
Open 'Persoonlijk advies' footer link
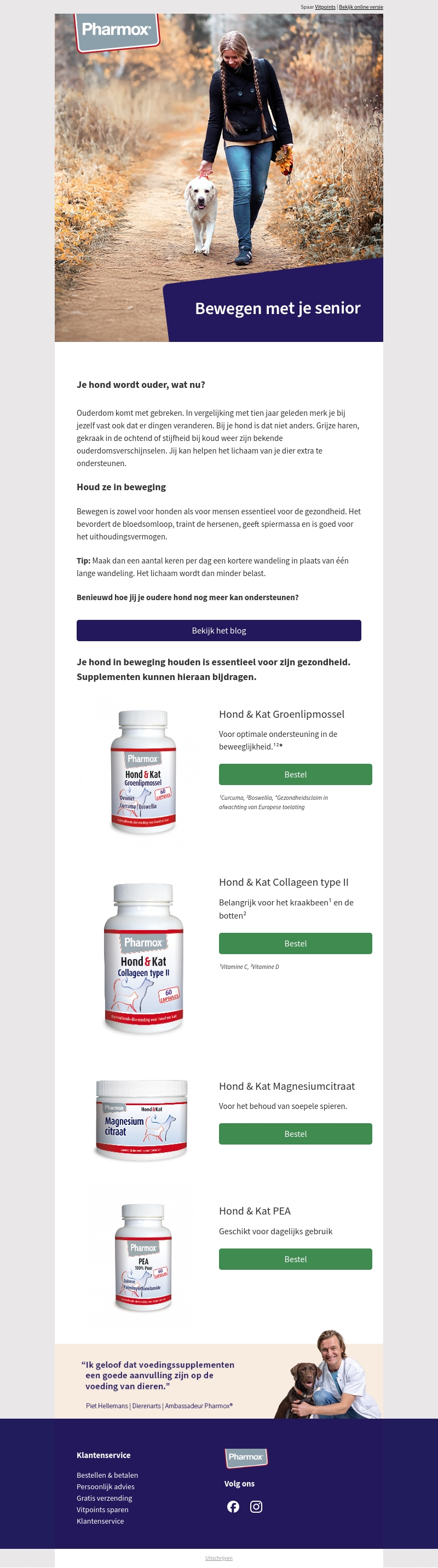click(x=105, y=1486)
